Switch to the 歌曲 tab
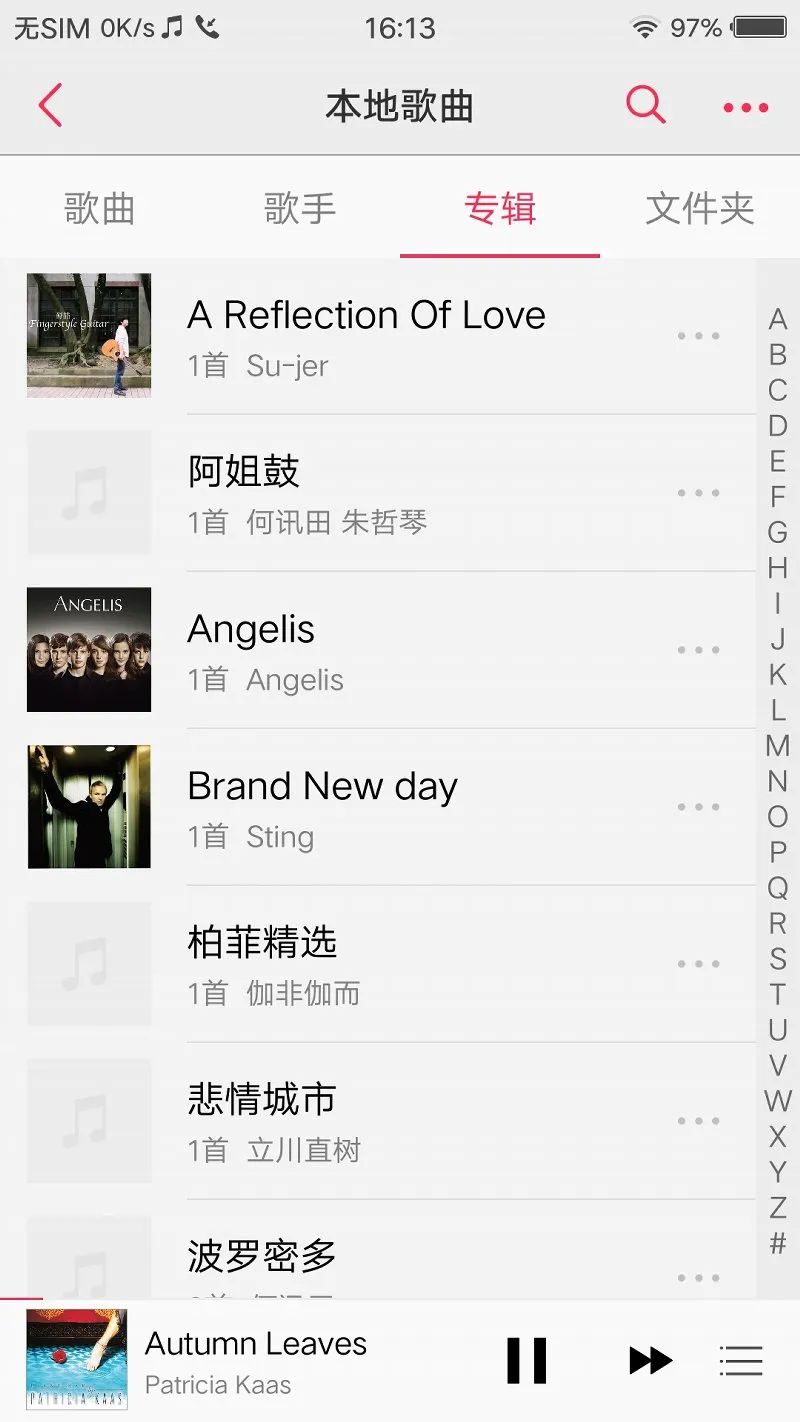Screen dimensions: 800x1422 (100, 208)
